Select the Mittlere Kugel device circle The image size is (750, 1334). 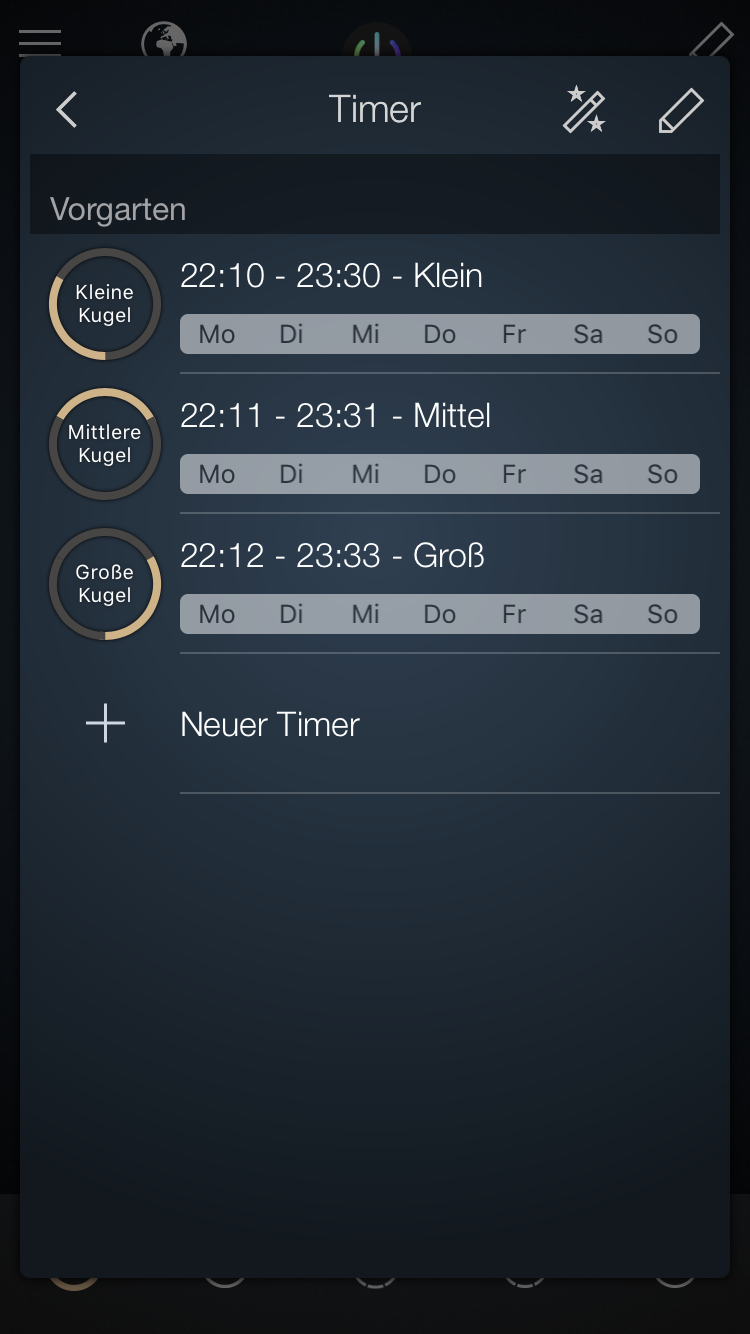(x=105, y=444)
